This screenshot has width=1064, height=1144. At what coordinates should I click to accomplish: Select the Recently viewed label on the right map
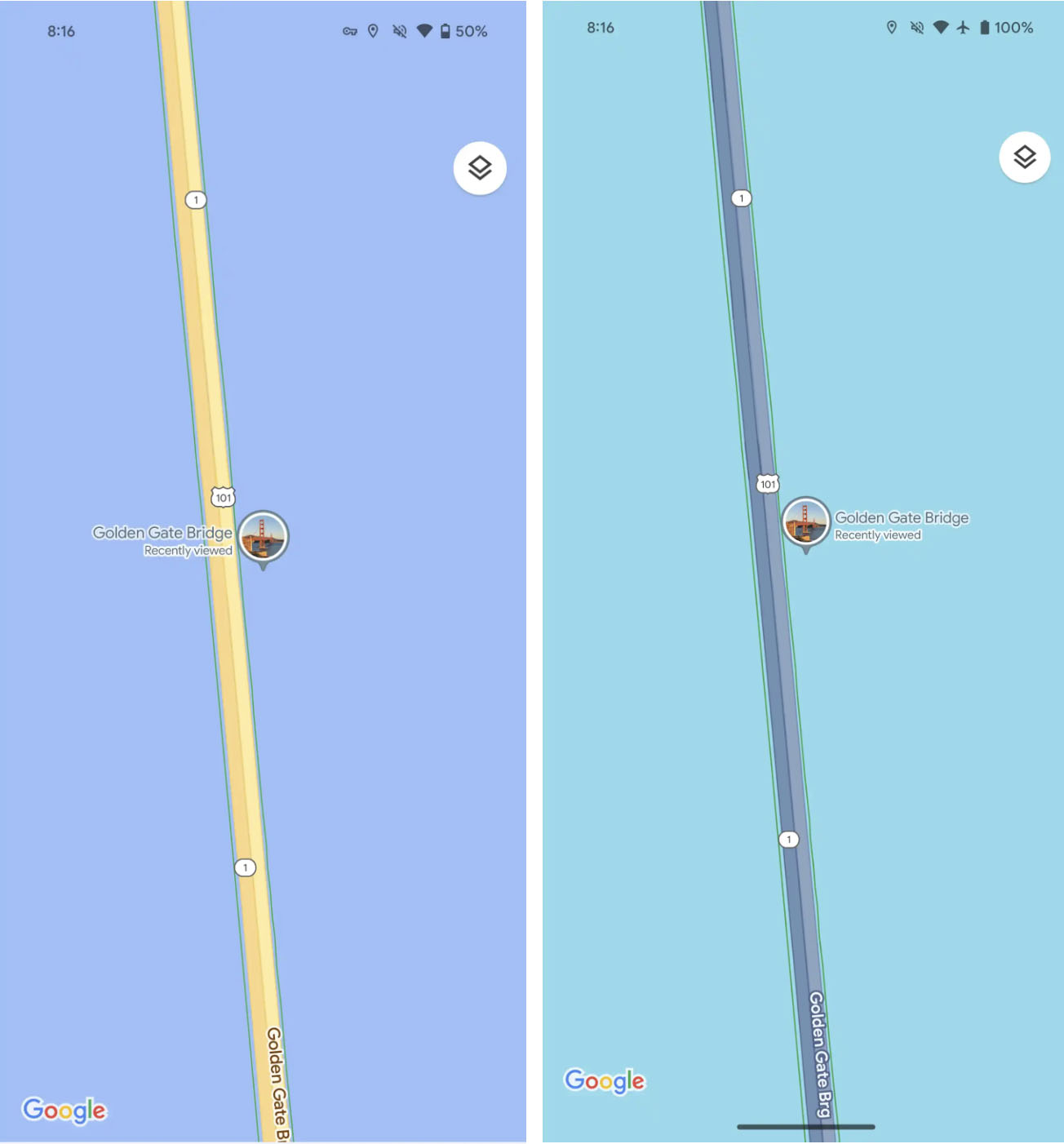click(879, 535)
